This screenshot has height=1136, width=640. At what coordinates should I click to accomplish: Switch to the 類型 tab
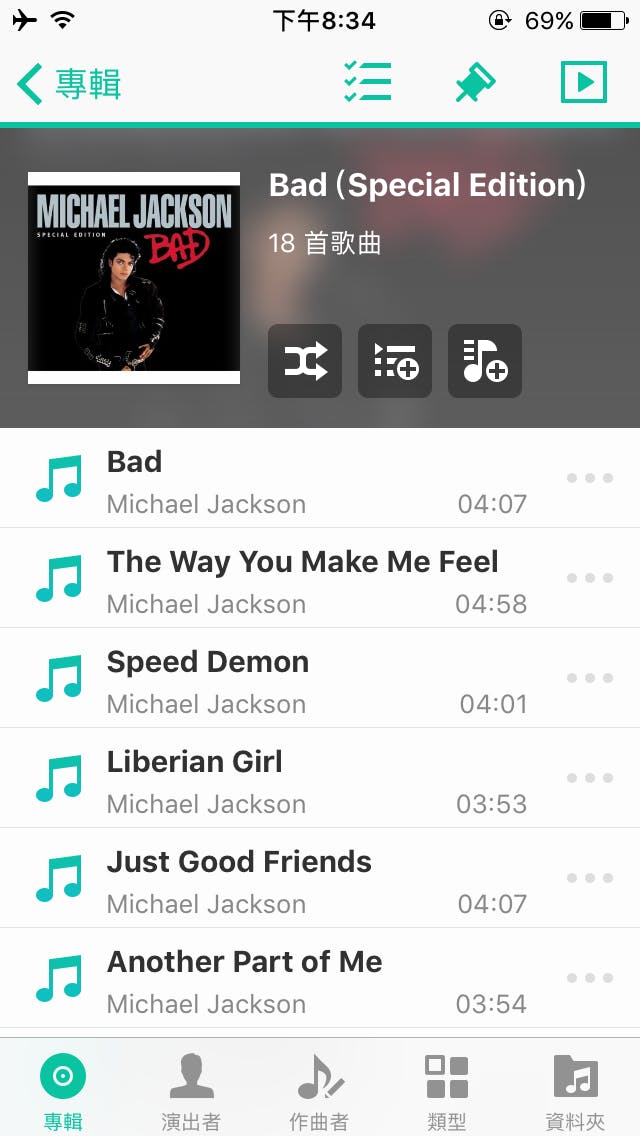point(447,1090)
